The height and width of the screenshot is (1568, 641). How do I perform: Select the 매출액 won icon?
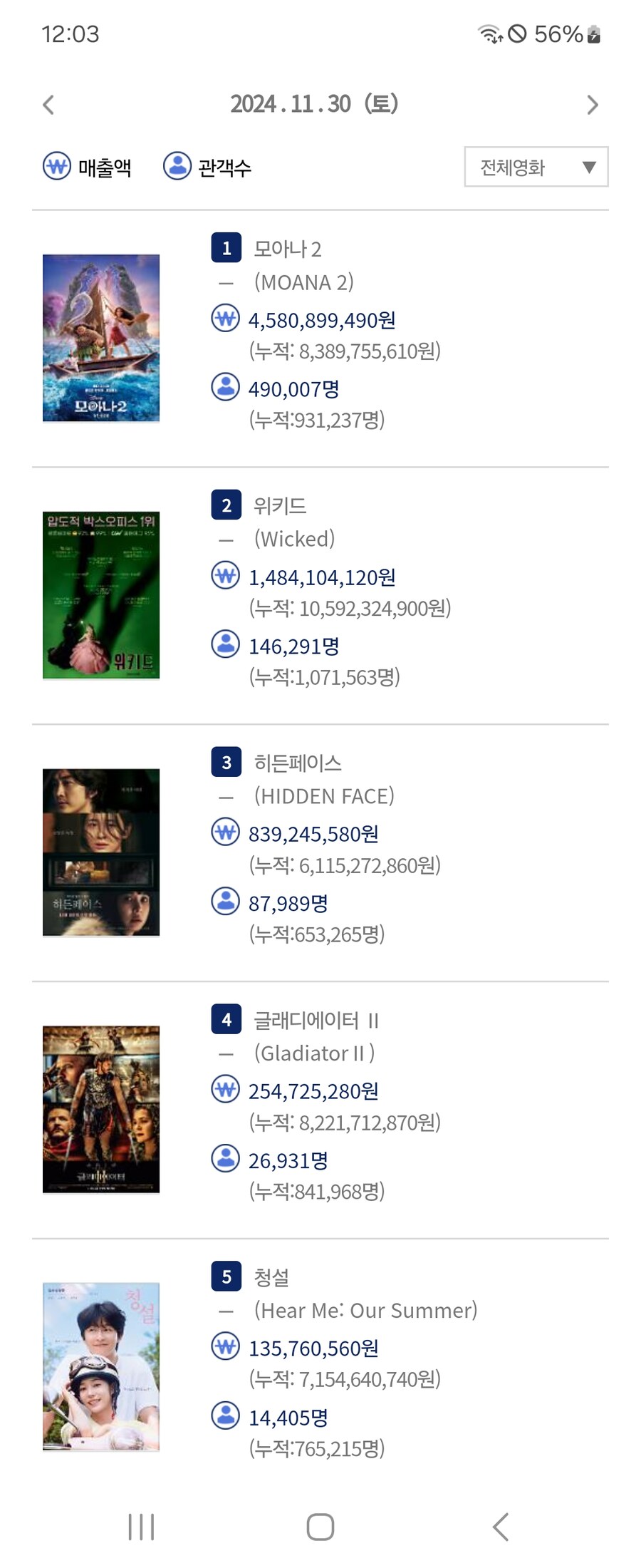point(58,167)
